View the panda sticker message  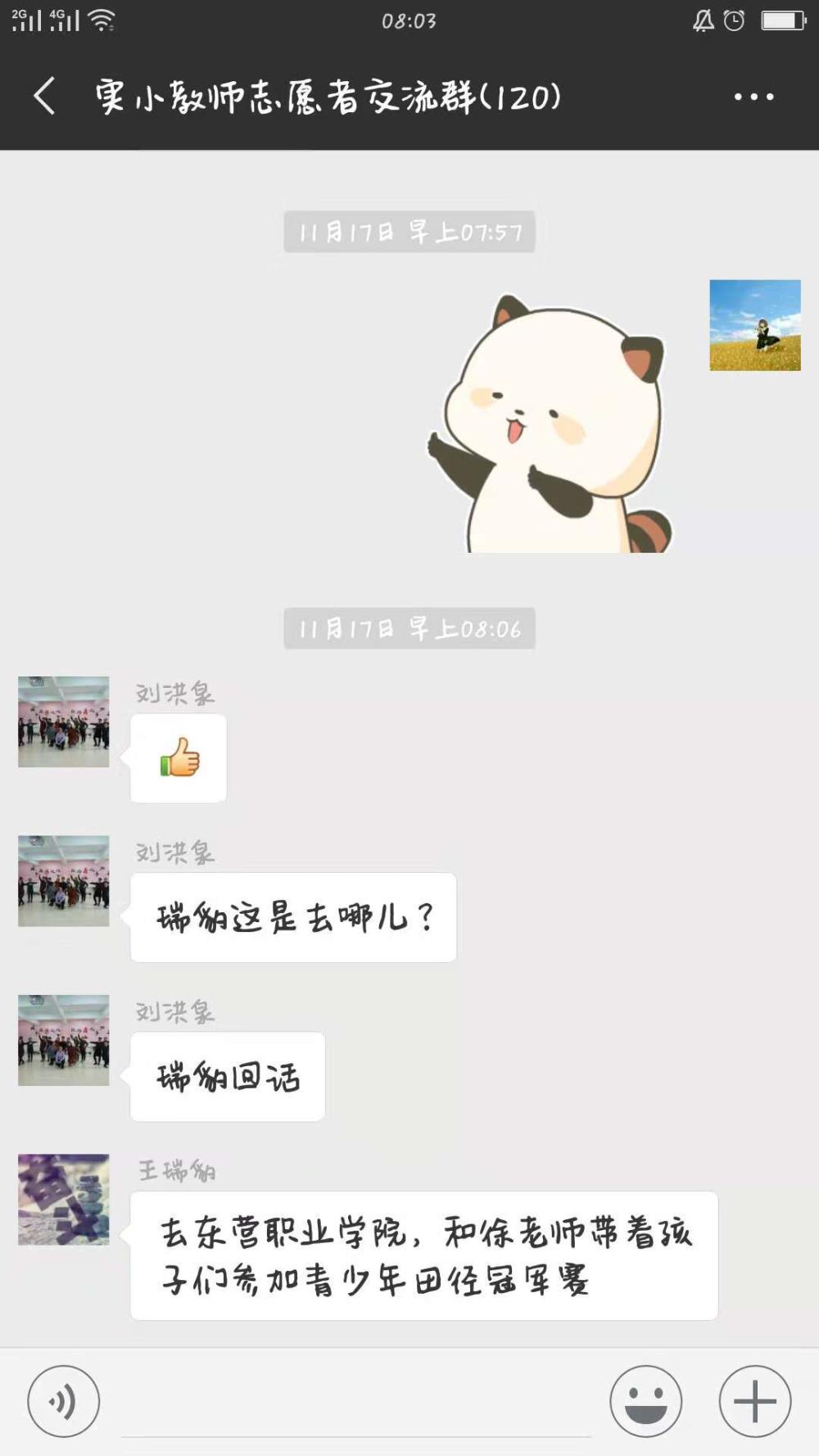[550, 423]
